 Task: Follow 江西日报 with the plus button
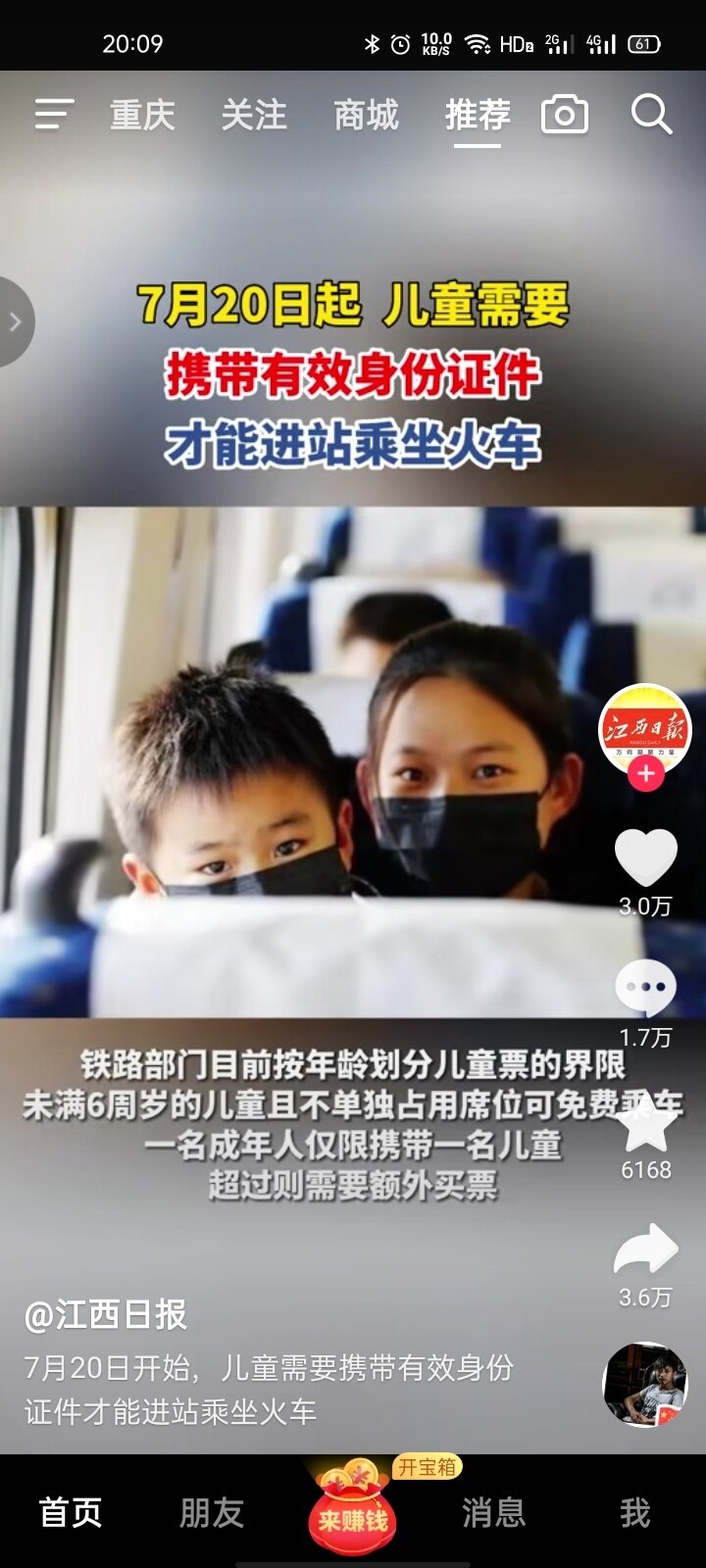tap(645, 774)
